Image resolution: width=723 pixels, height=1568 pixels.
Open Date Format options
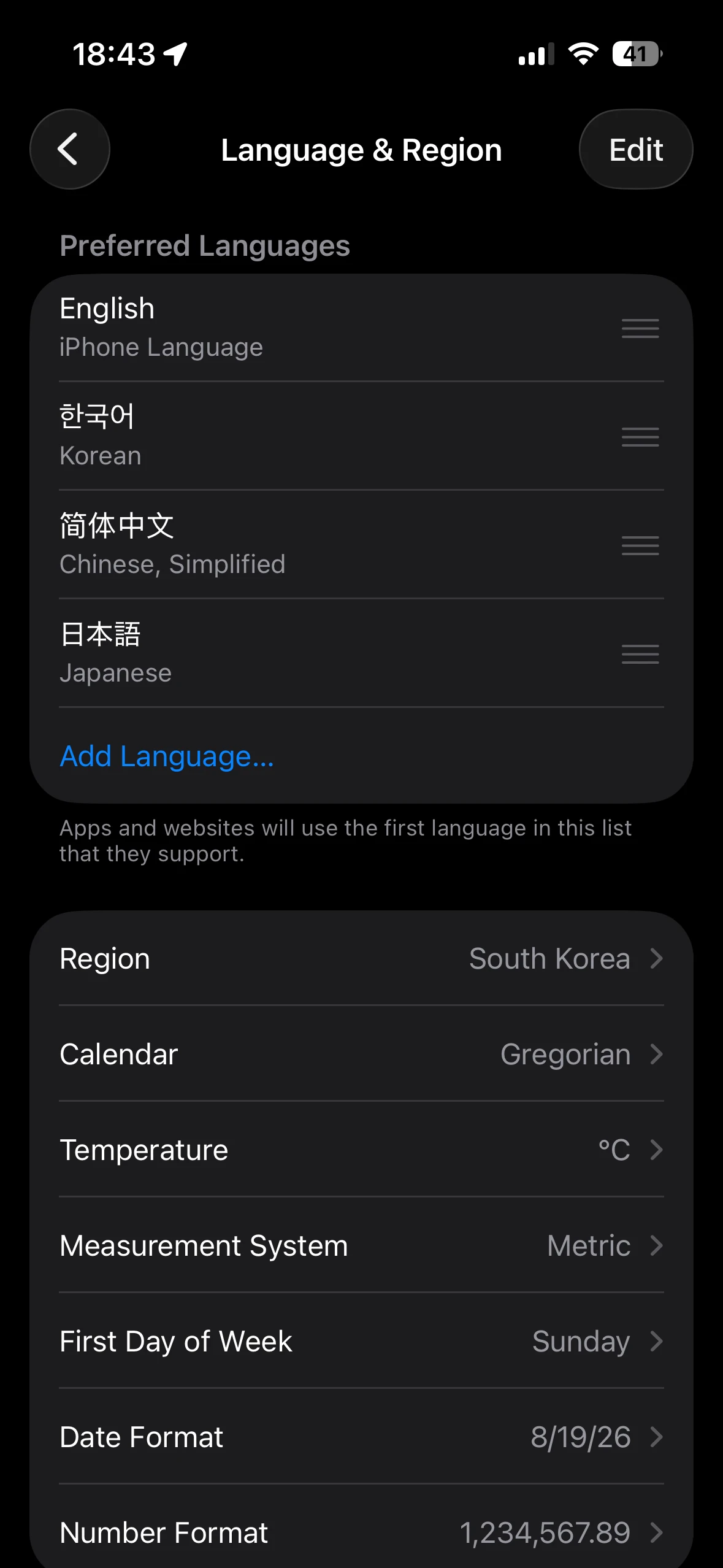[x=361, y=1437]
